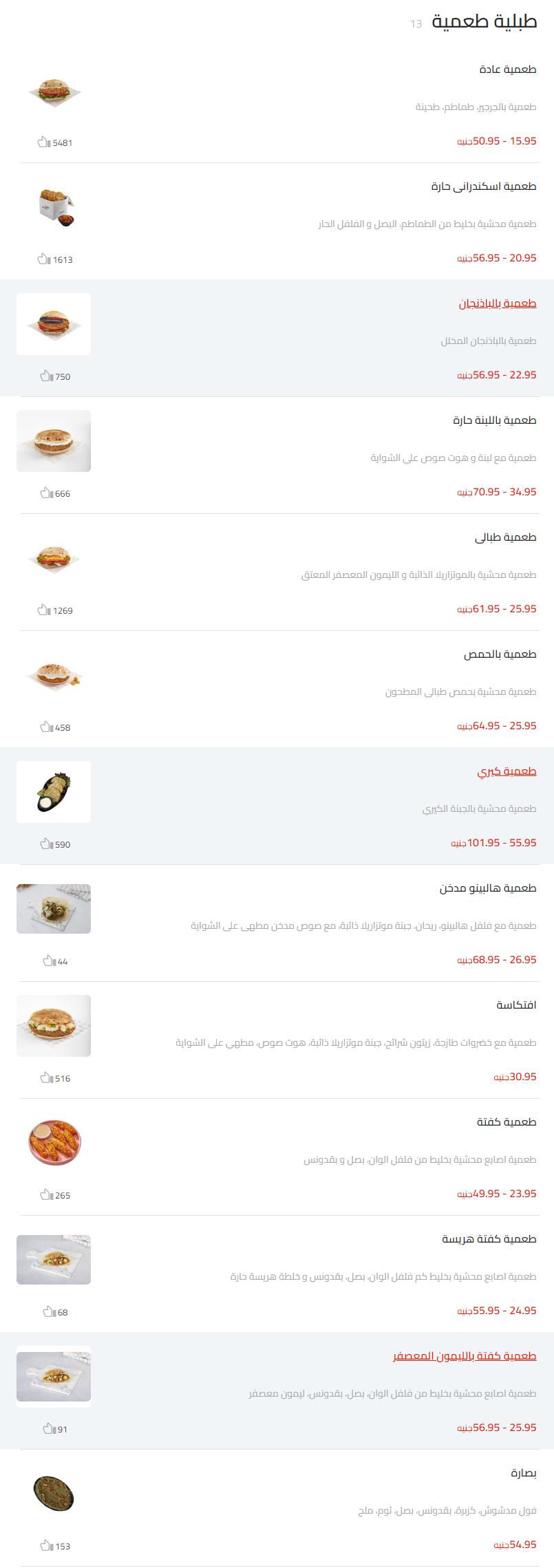This screenshot has height=1568, width=554.
Task: Click the 5481 like count
Action: (62, 143)
